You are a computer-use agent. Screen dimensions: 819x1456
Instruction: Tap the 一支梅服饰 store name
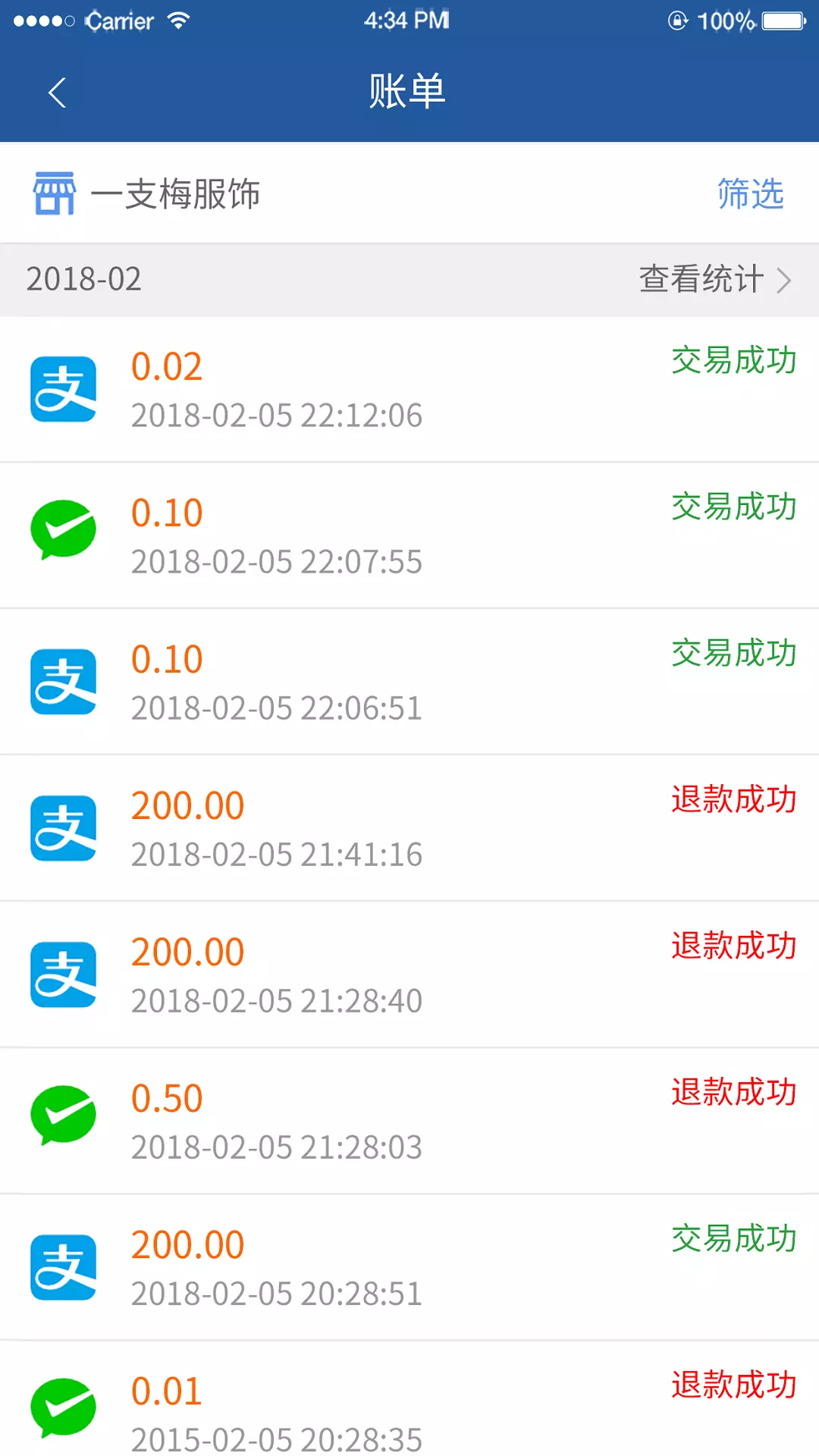[175, 194]
